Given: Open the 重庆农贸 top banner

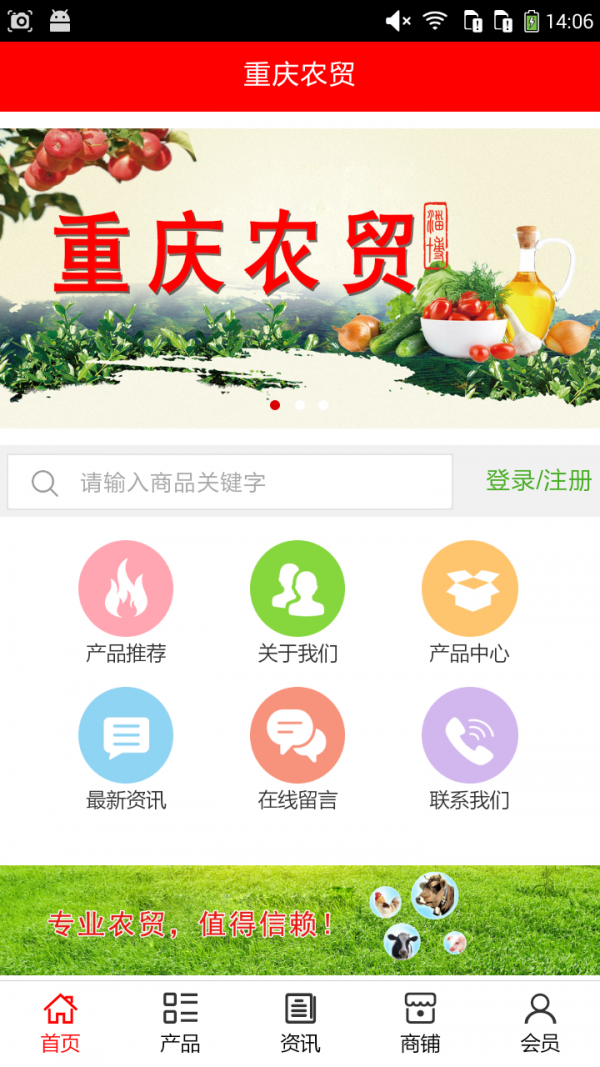Looking at the screenshot, I should click(300, 278).
